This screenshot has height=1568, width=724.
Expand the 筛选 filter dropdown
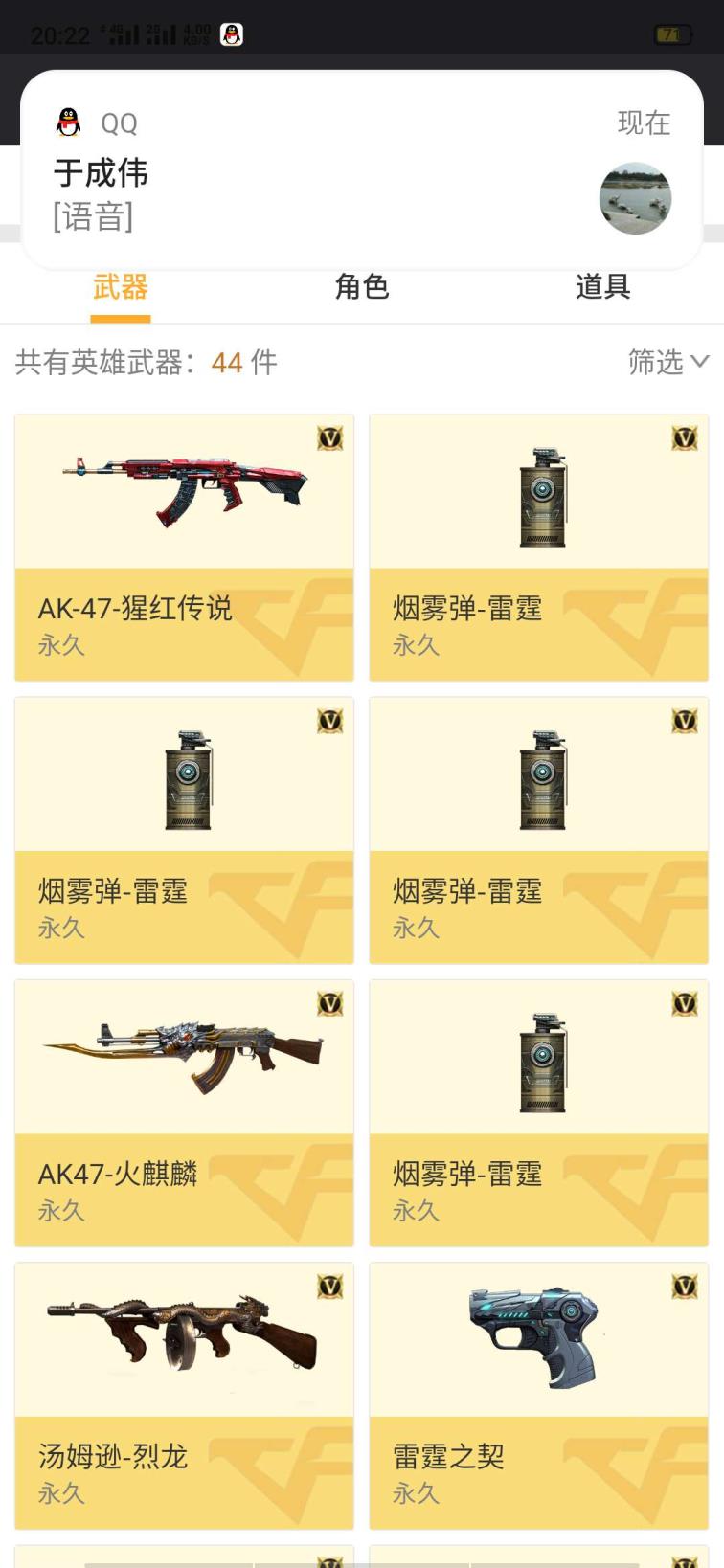click(667, 362)
